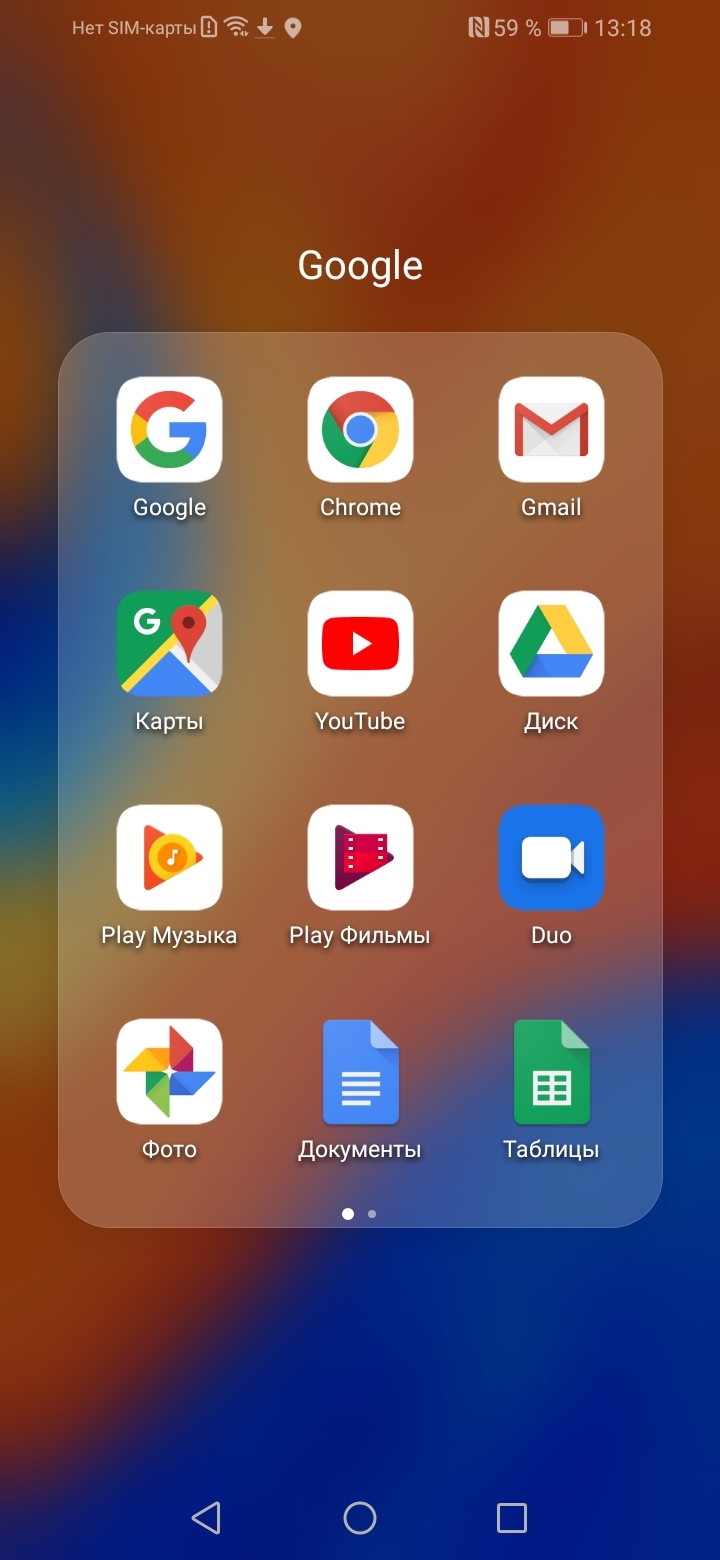This screenshot has height=1560, width=720.
Task: Open the Duo video calling app
Action: click(550, 857)
